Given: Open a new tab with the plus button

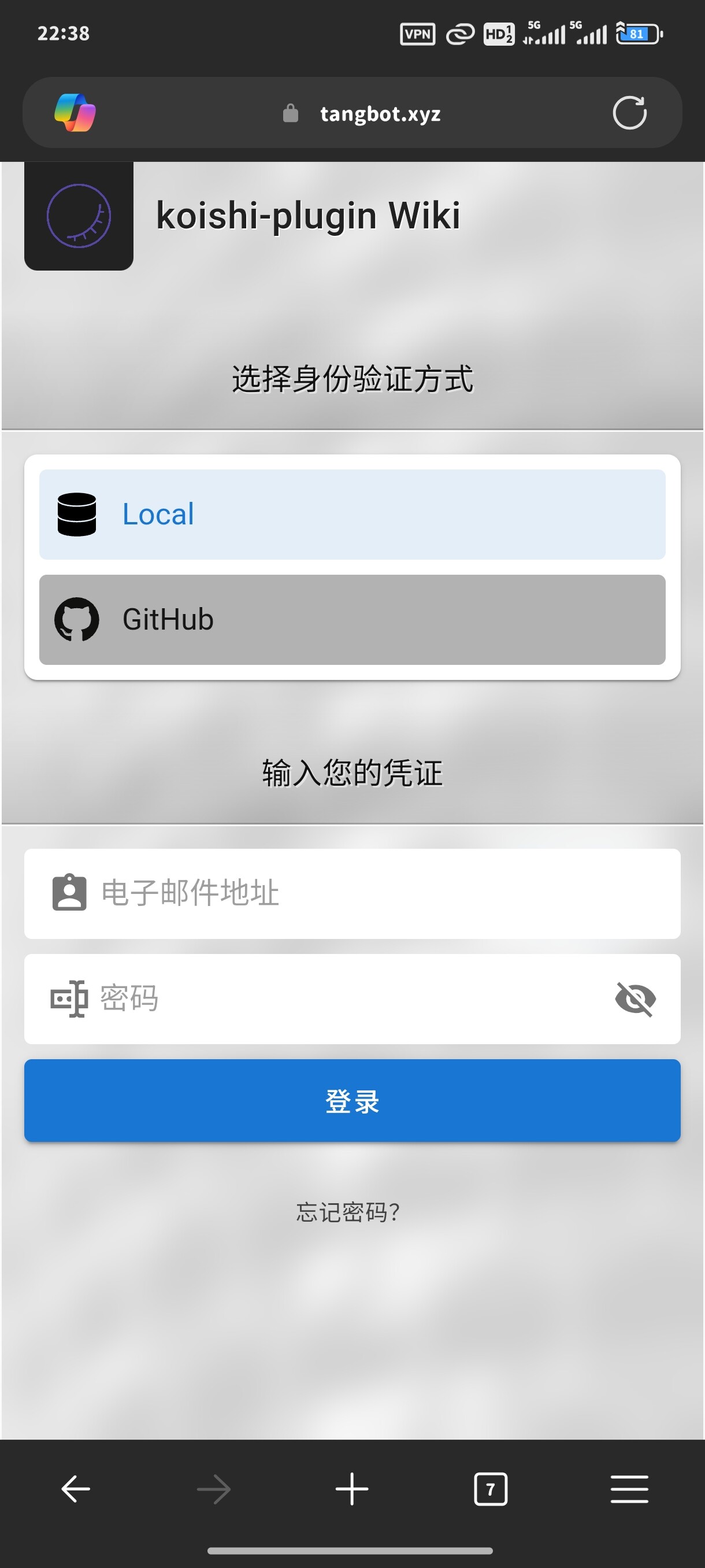Looking at the screenshot, I should pyautogui.click(x=352, y=1489).
